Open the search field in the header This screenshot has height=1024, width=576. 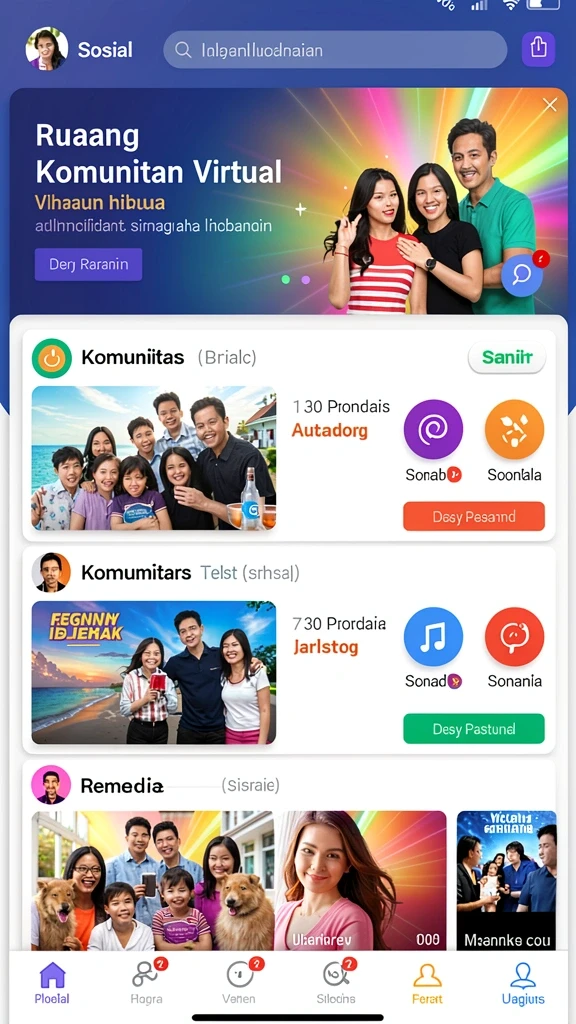pos(335,50)
